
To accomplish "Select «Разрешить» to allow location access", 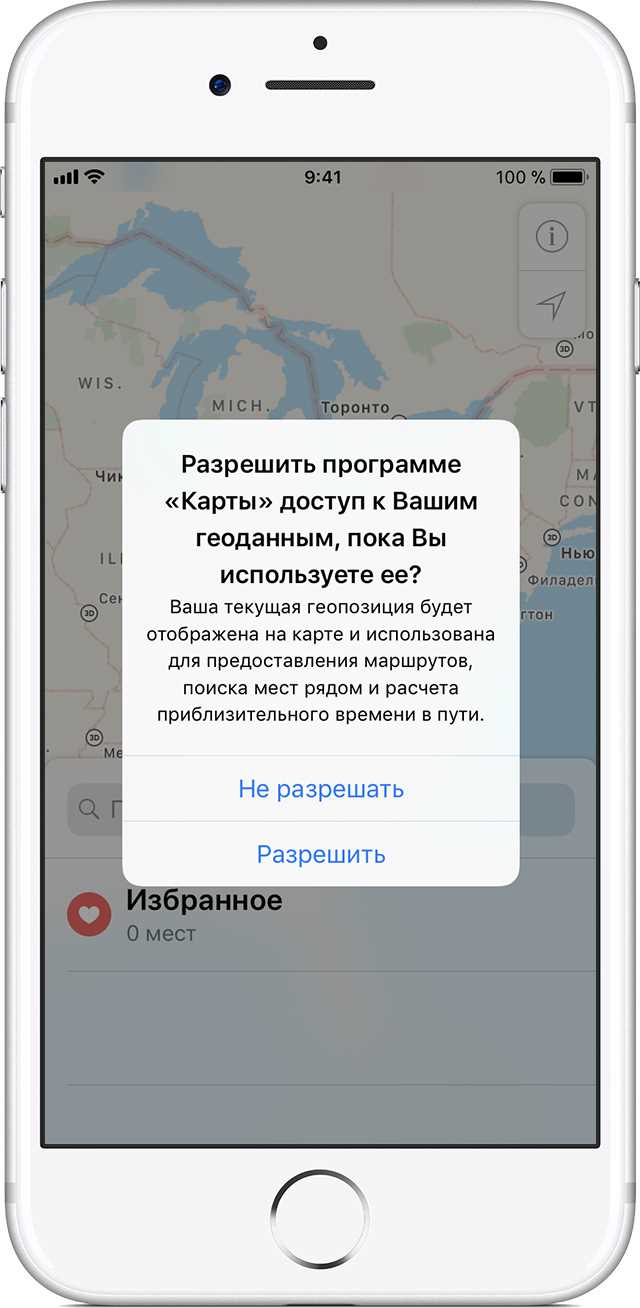I will pos(320,855).
